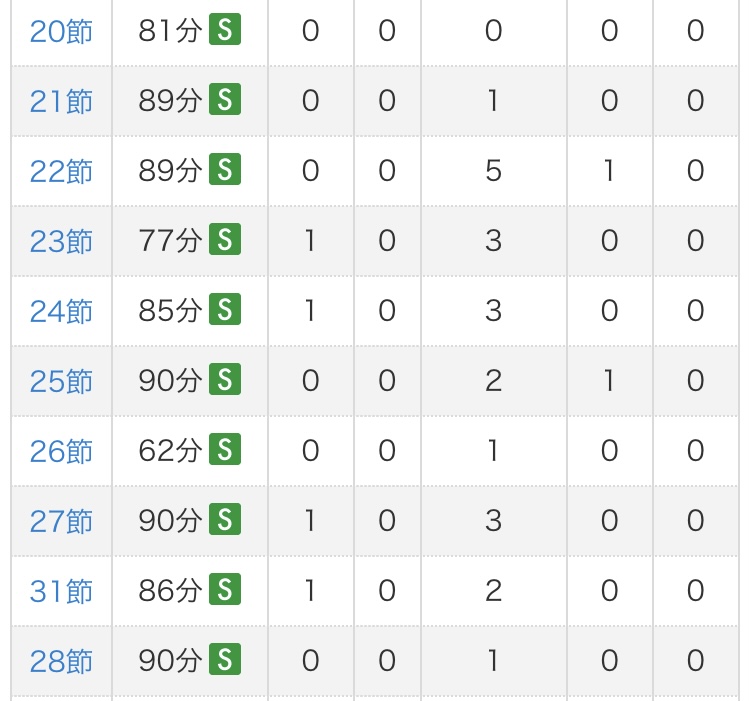Open the 21節 match link

pyautogui.click(x=61, y=102)
